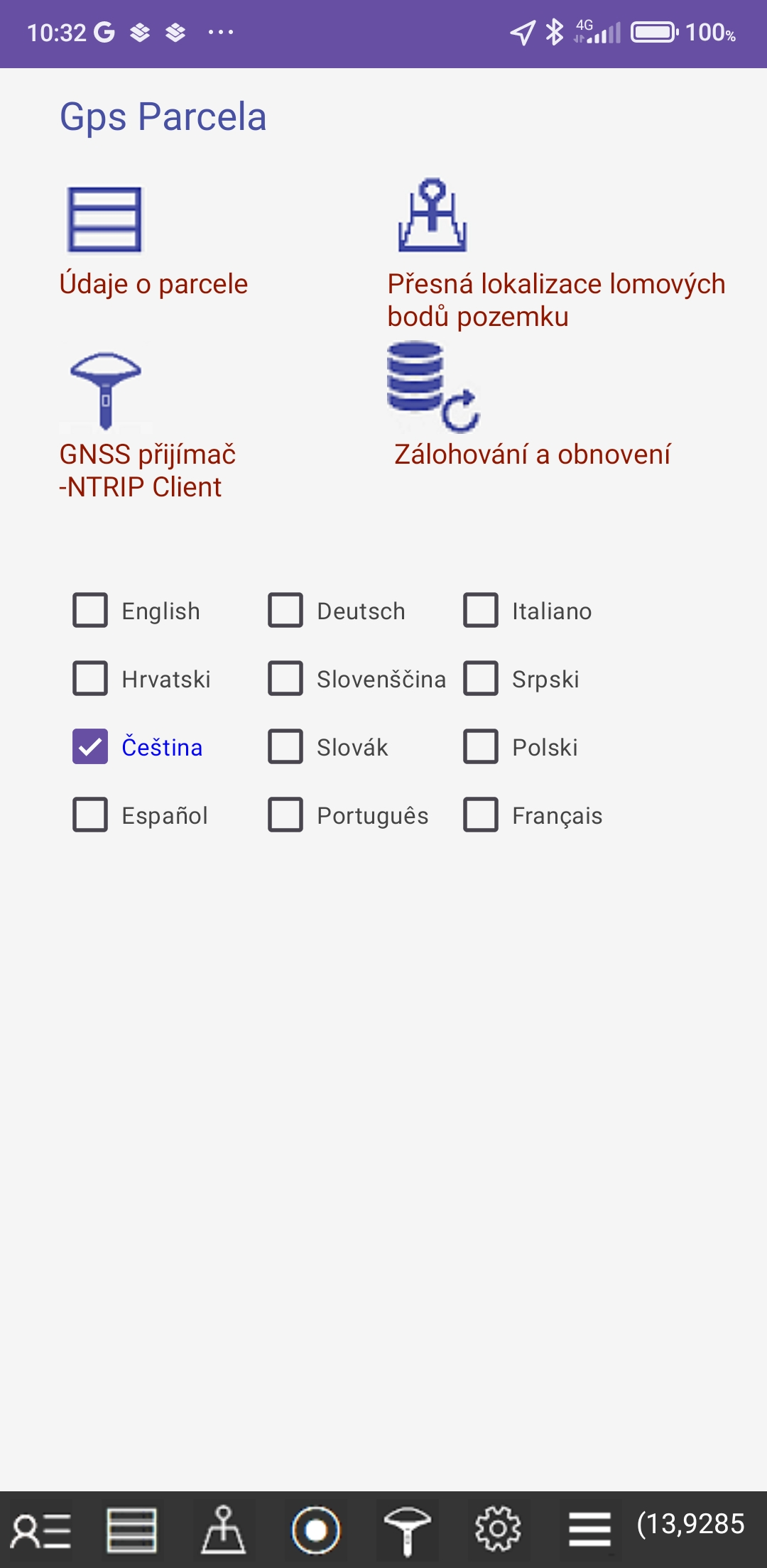Open GNSS přijímač NTRIP Client
Screen dimensions: 767x1568
point(105,391)
